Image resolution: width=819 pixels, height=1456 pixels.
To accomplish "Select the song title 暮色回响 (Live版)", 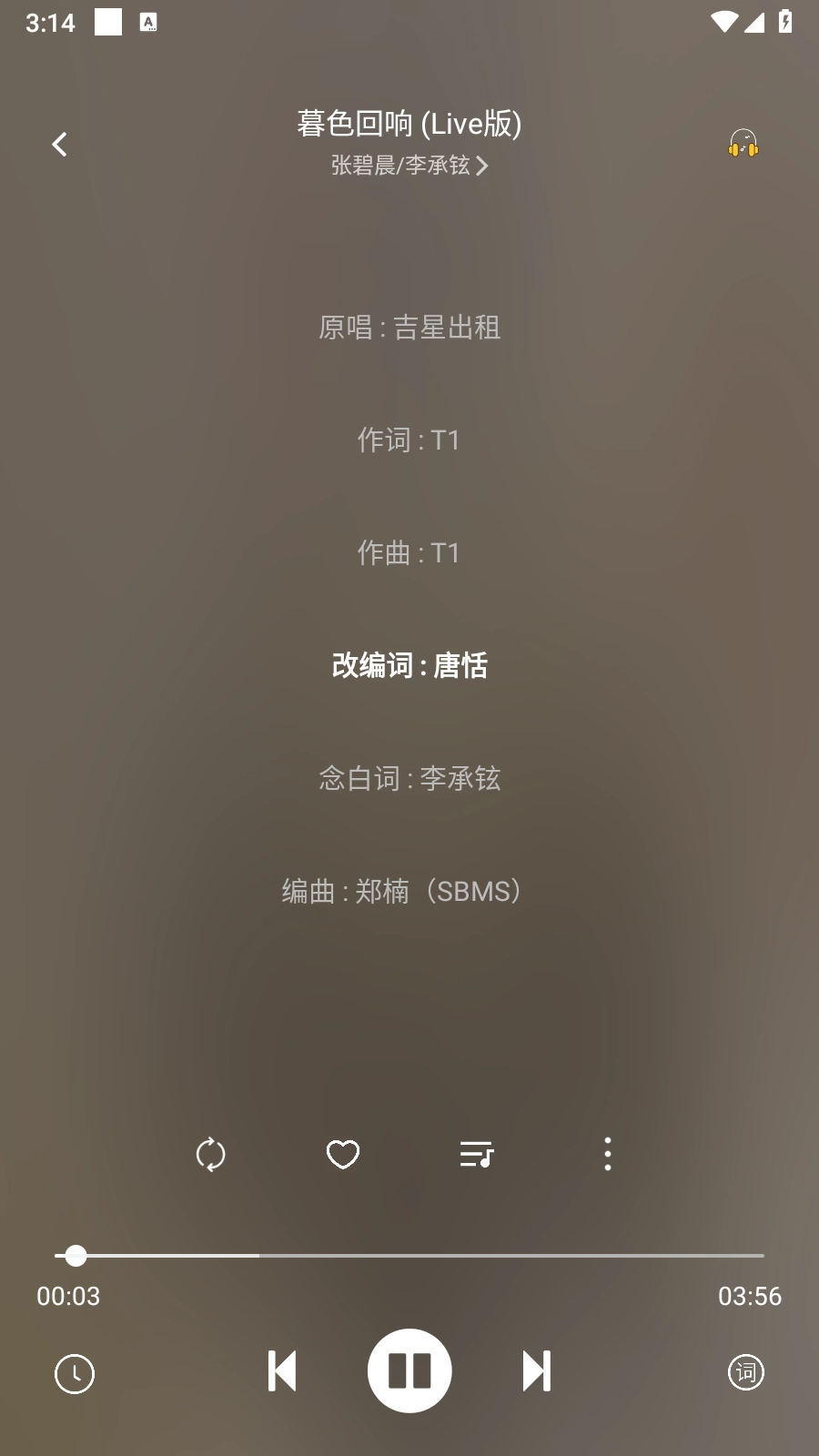I will tap(409, 126).
